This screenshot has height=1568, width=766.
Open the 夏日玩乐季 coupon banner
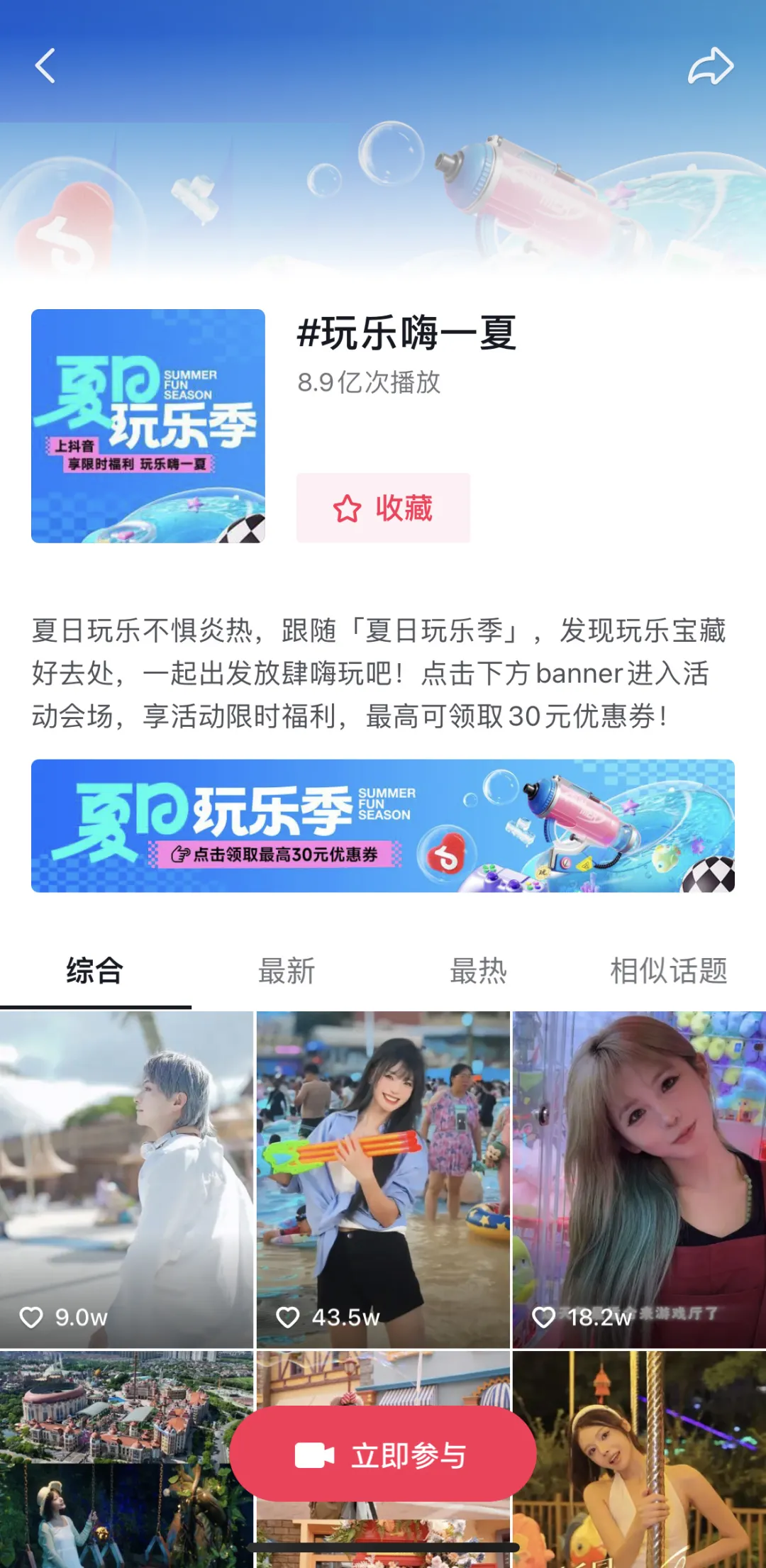pyautogui.click(x=383, y=825)
